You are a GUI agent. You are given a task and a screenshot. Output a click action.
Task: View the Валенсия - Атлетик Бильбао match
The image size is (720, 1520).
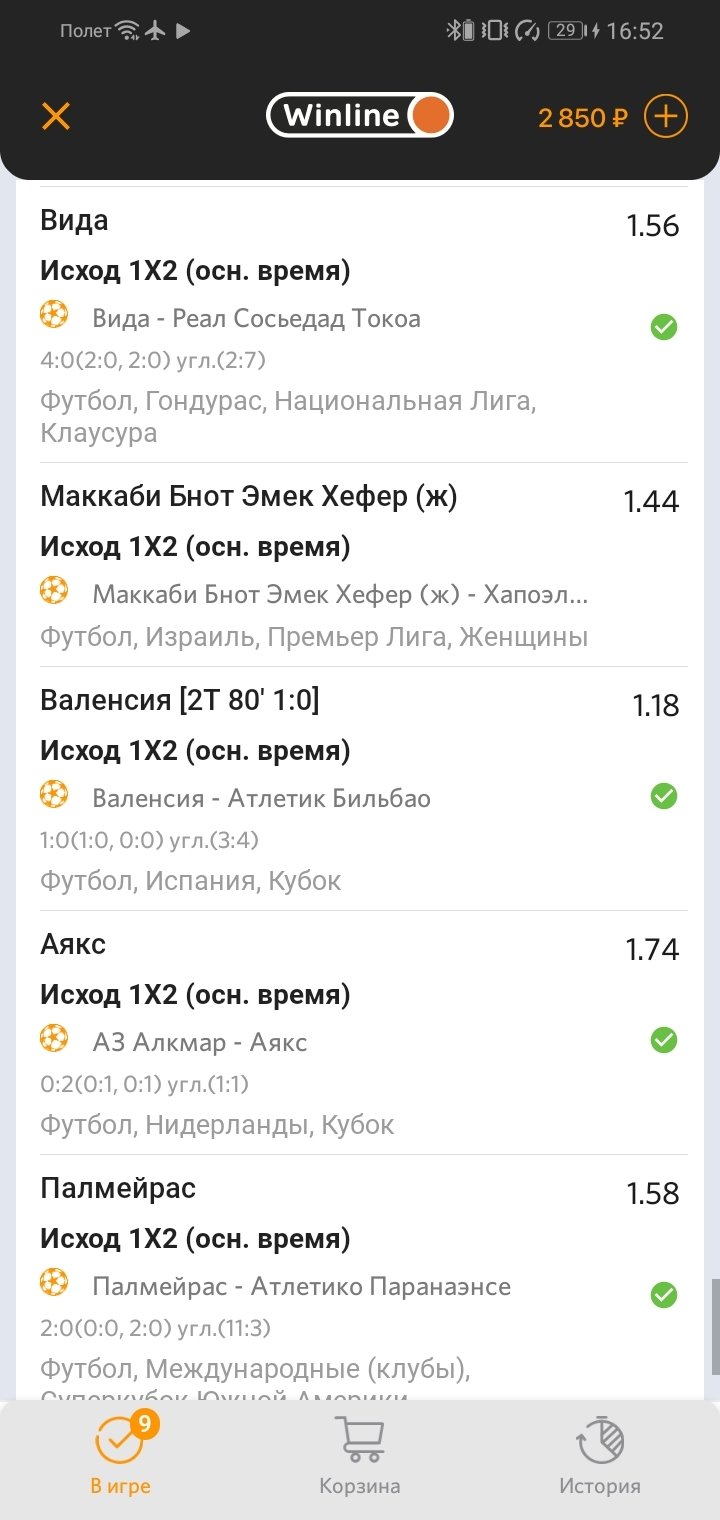tap(261, 799)
